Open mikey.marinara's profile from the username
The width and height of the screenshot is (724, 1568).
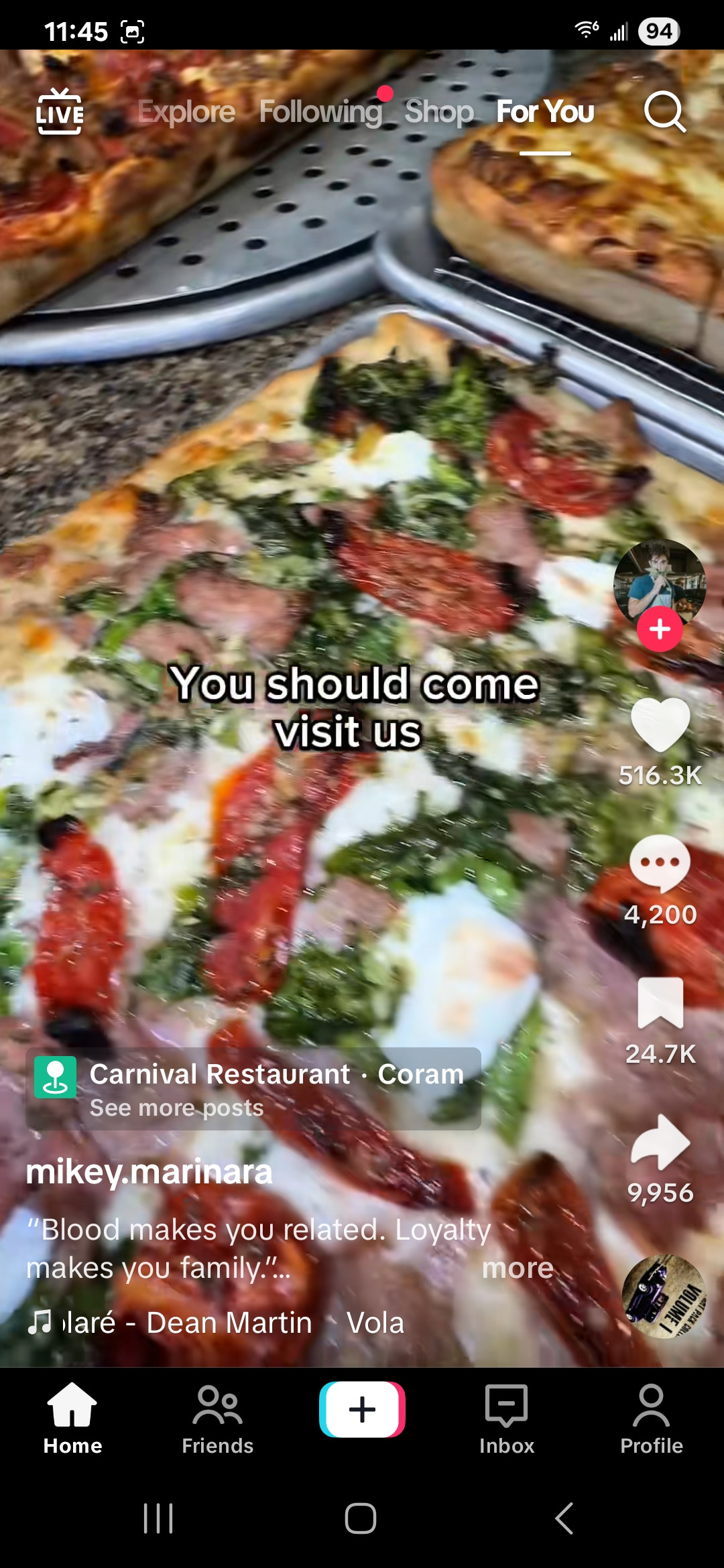pos(149,1173)
